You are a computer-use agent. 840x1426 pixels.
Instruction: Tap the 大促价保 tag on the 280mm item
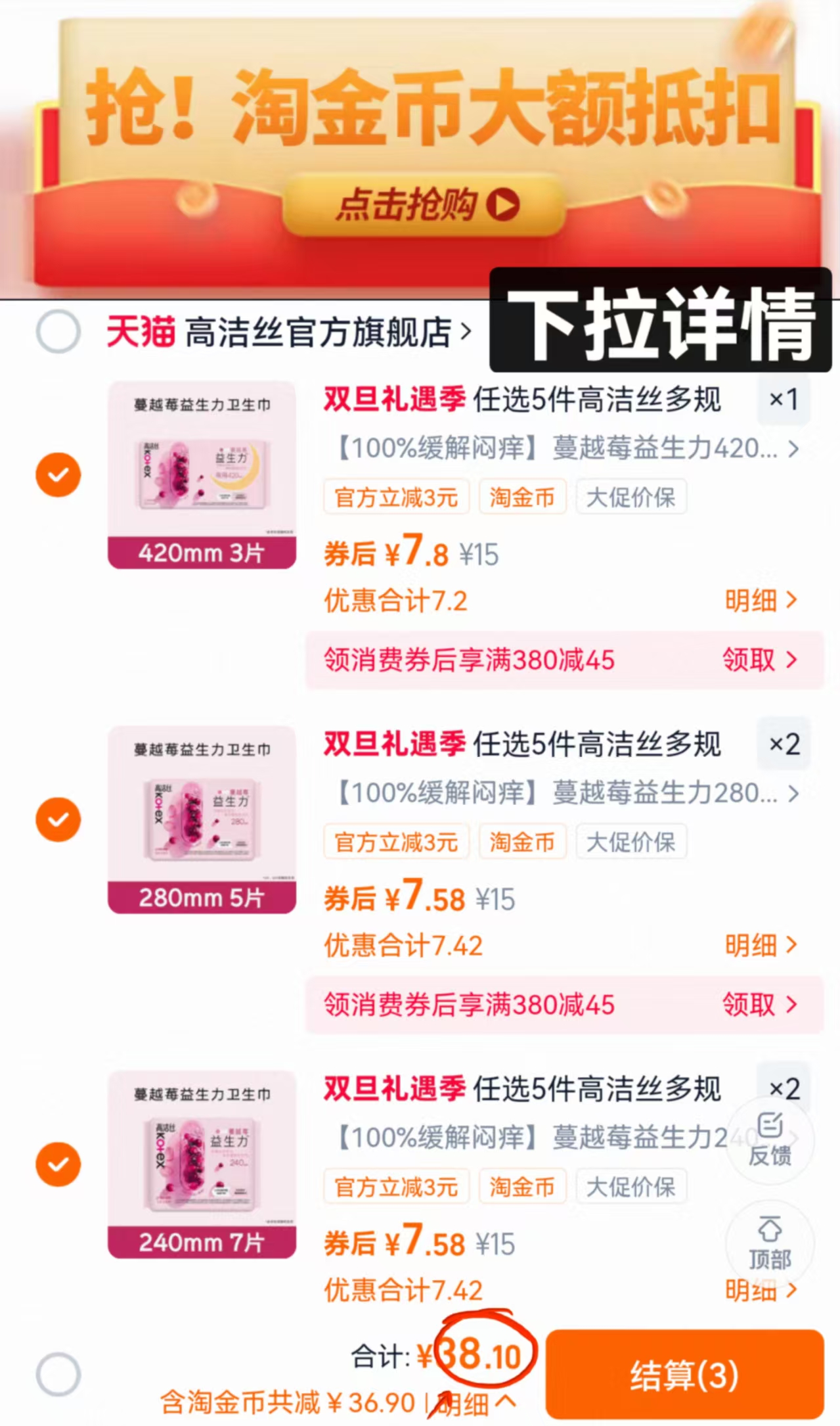[630, 842]
